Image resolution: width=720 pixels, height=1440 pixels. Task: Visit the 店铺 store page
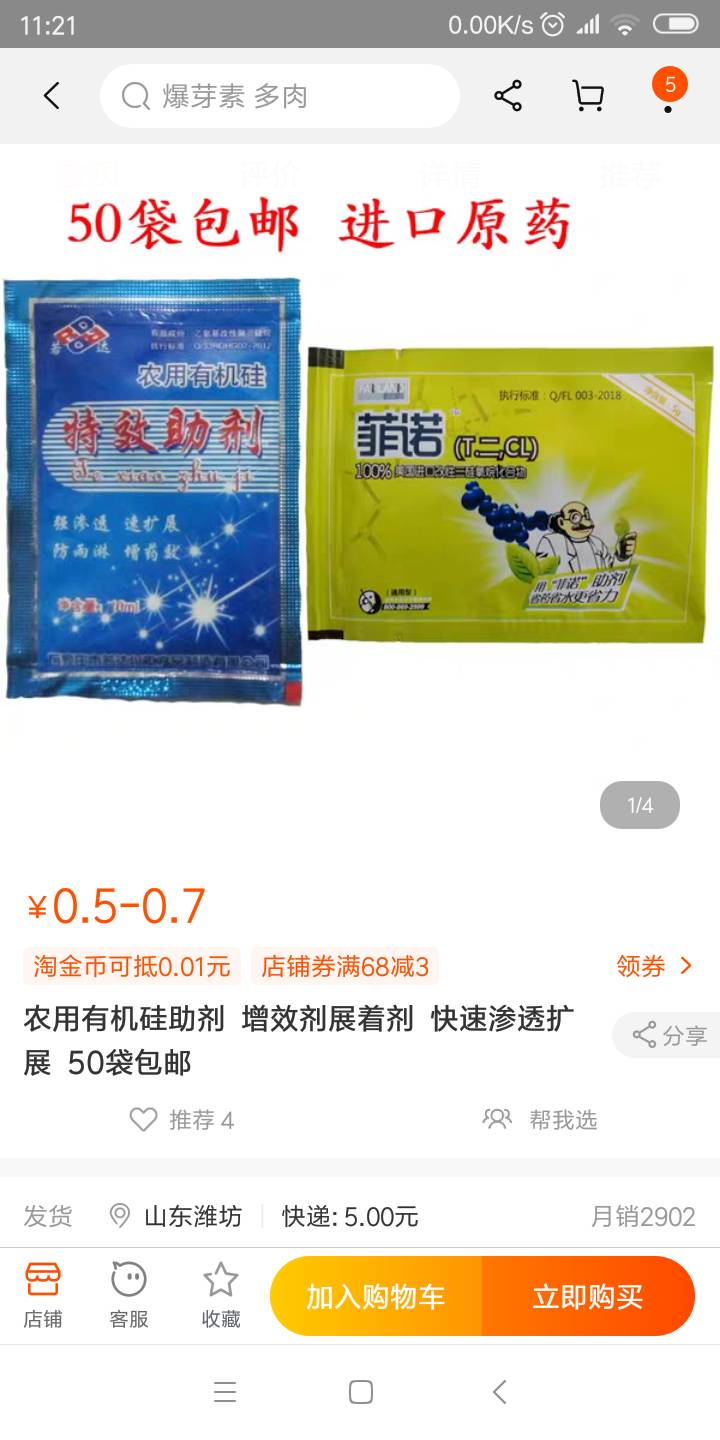[x=43, y=1295]
